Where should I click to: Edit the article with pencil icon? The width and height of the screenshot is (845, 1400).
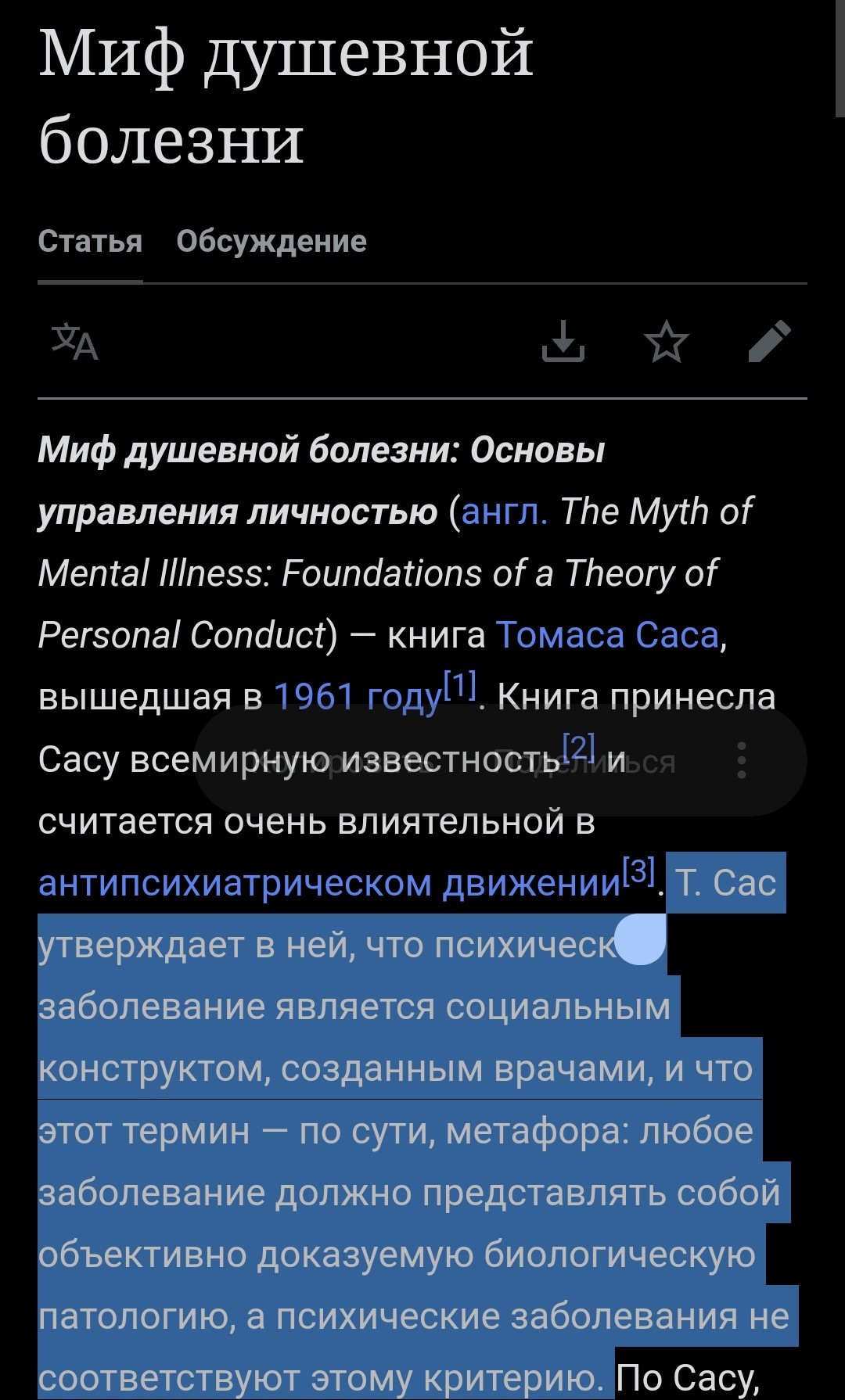pyautogui.click(x=769, y=341)
